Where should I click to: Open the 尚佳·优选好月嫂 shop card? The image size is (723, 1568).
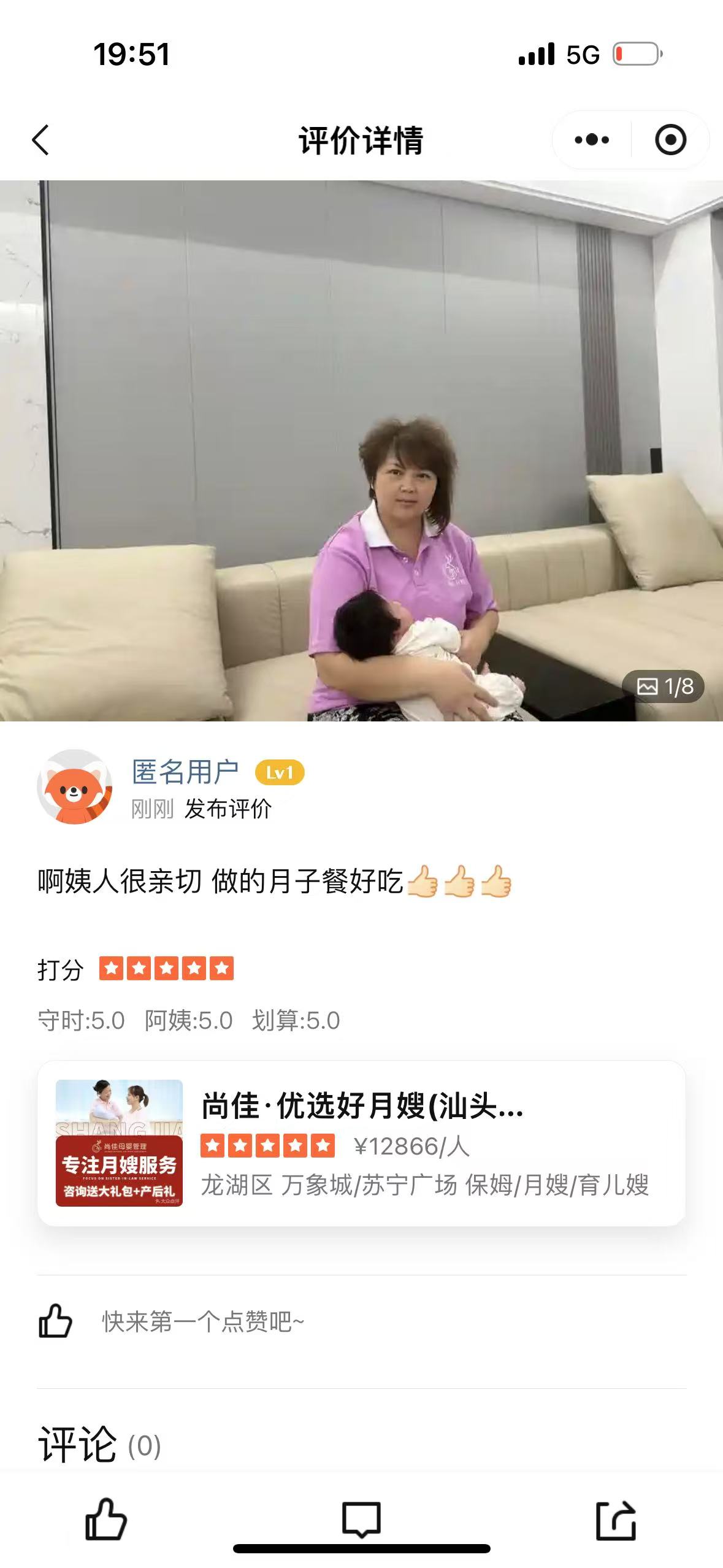[361, 1143]
